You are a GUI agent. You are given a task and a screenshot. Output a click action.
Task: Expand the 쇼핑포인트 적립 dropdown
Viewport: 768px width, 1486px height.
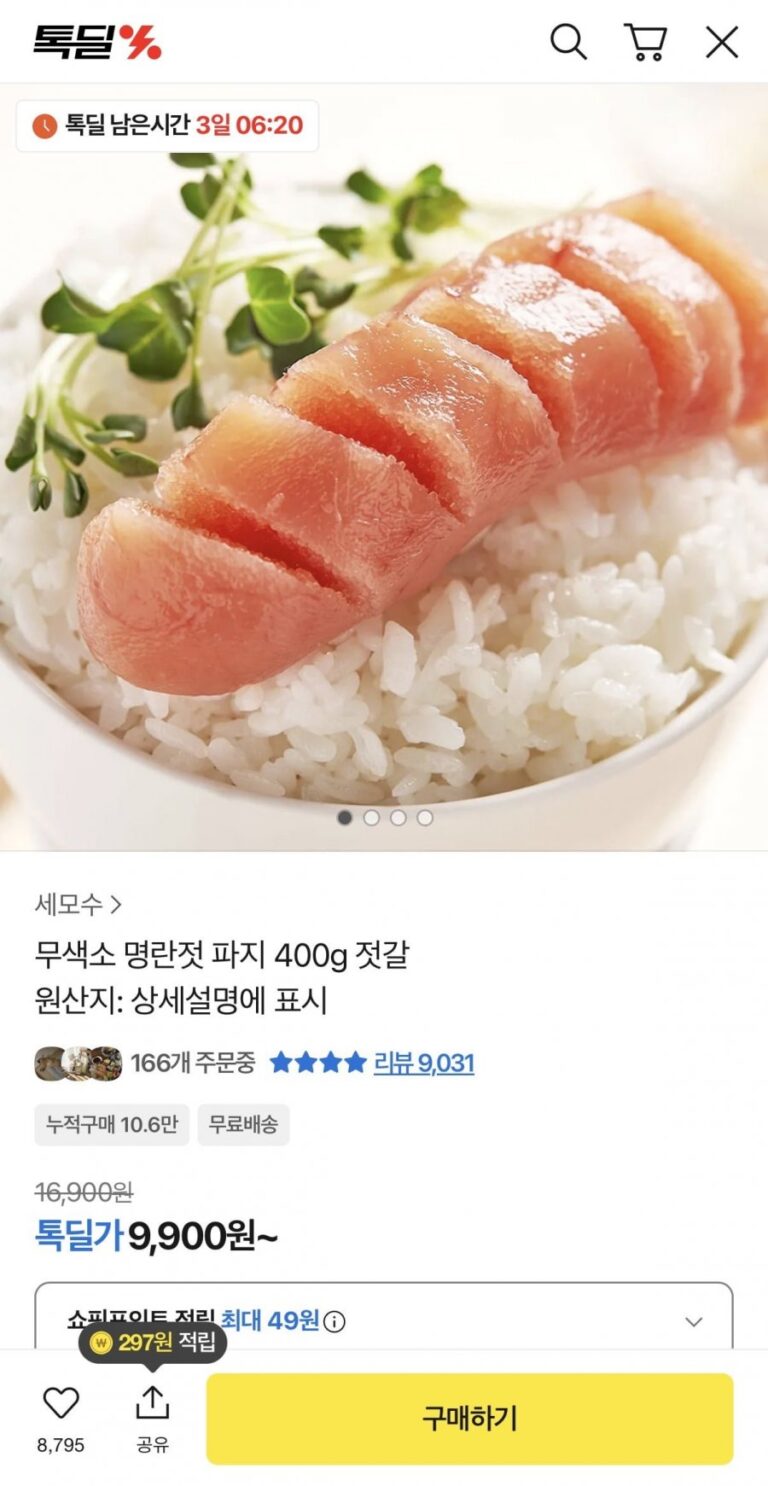[x=693, y=1321]
